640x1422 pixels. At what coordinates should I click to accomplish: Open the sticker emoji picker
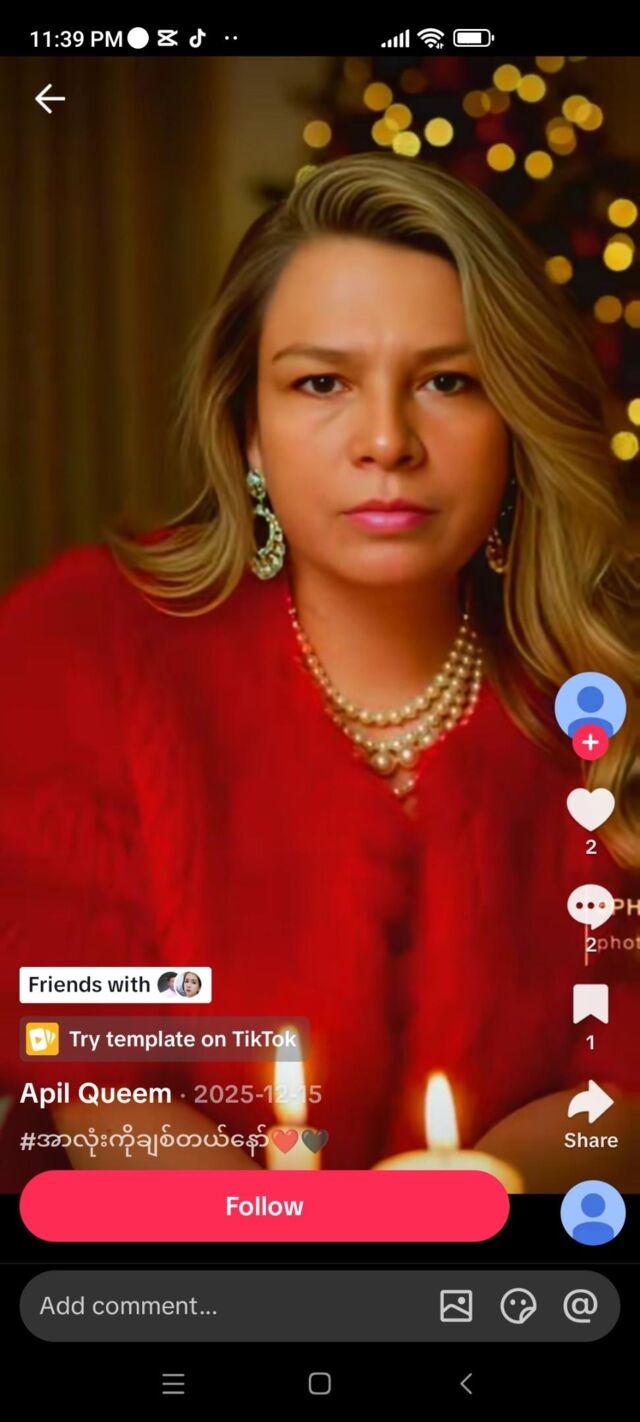click(x=518, y=1306)
